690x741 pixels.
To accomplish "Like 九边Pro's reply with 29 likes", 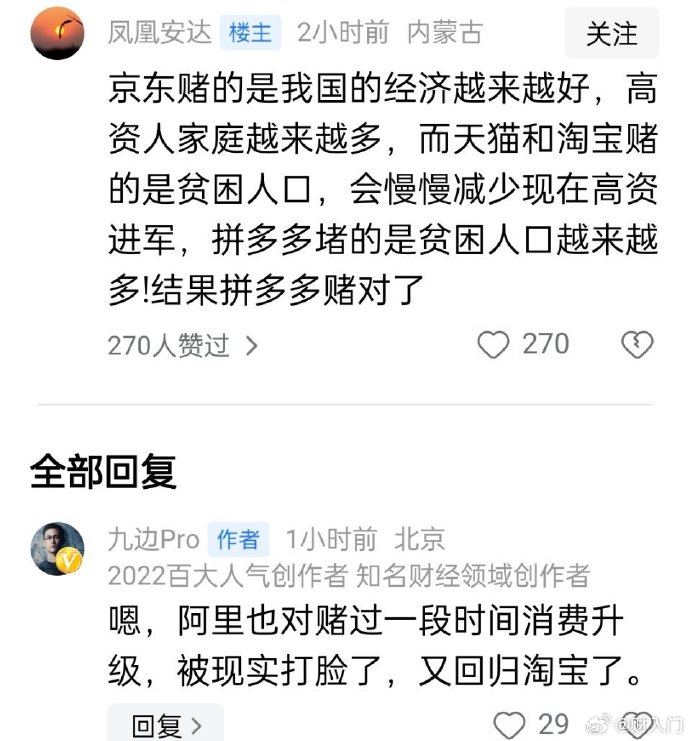I will (x=510, y=724).
